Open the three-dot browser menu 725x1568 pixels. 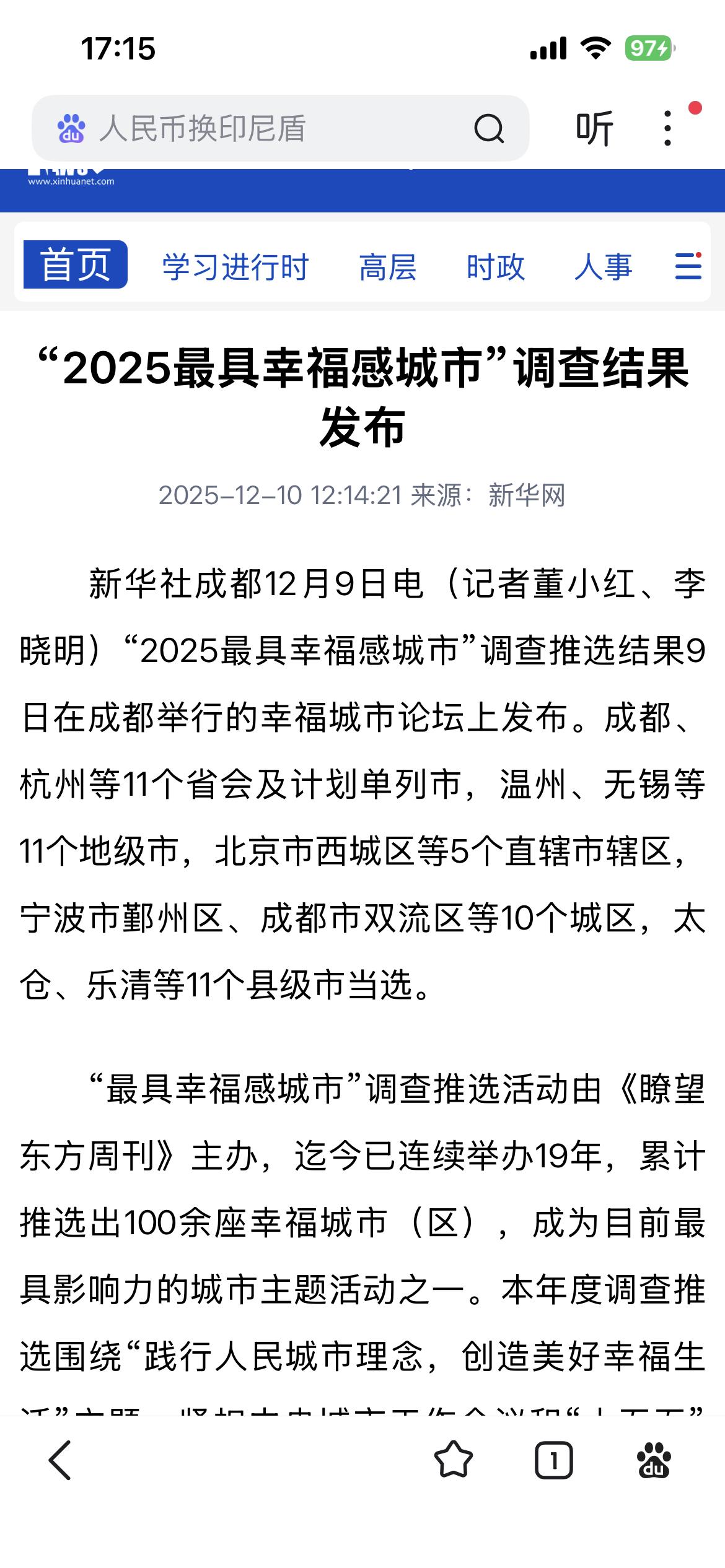tap(666, 127)
